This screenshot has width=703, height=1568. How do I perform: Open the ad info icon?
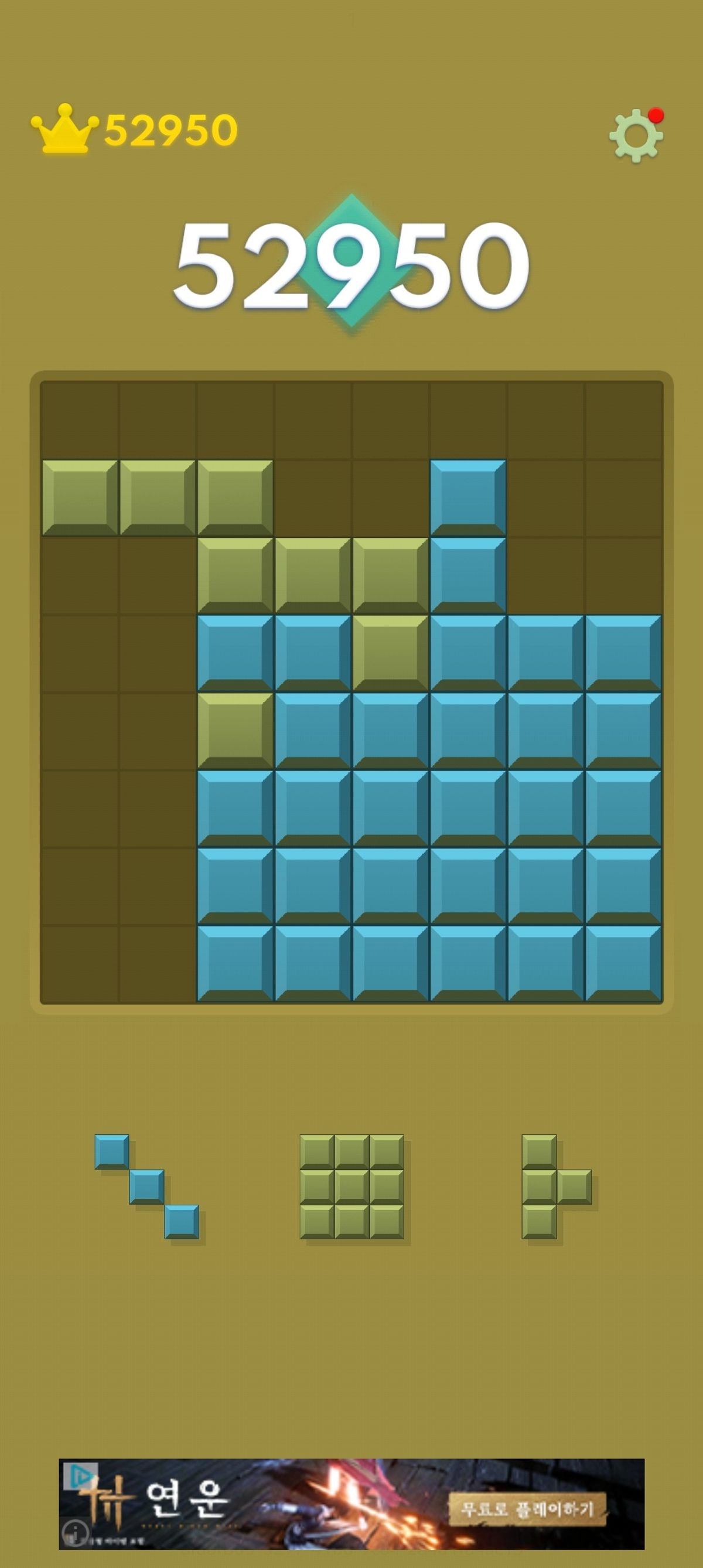(x=76, y=1533)
